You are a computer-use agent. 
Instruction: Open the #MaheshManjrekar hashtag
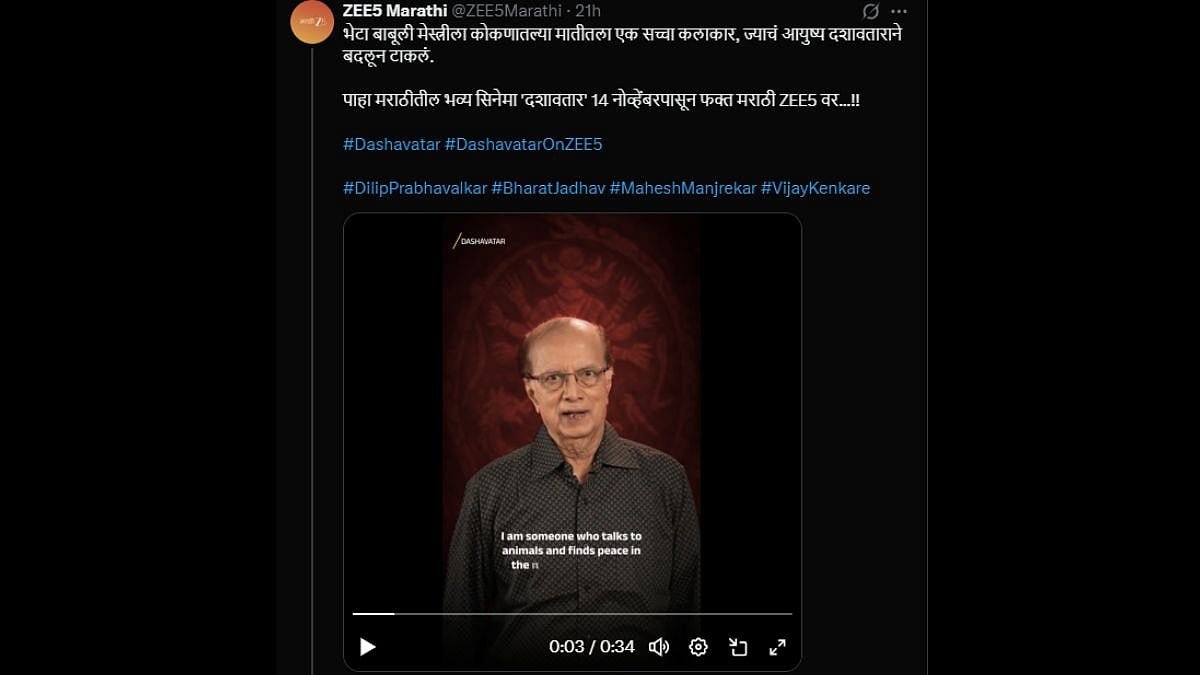[x=682, y=188]
